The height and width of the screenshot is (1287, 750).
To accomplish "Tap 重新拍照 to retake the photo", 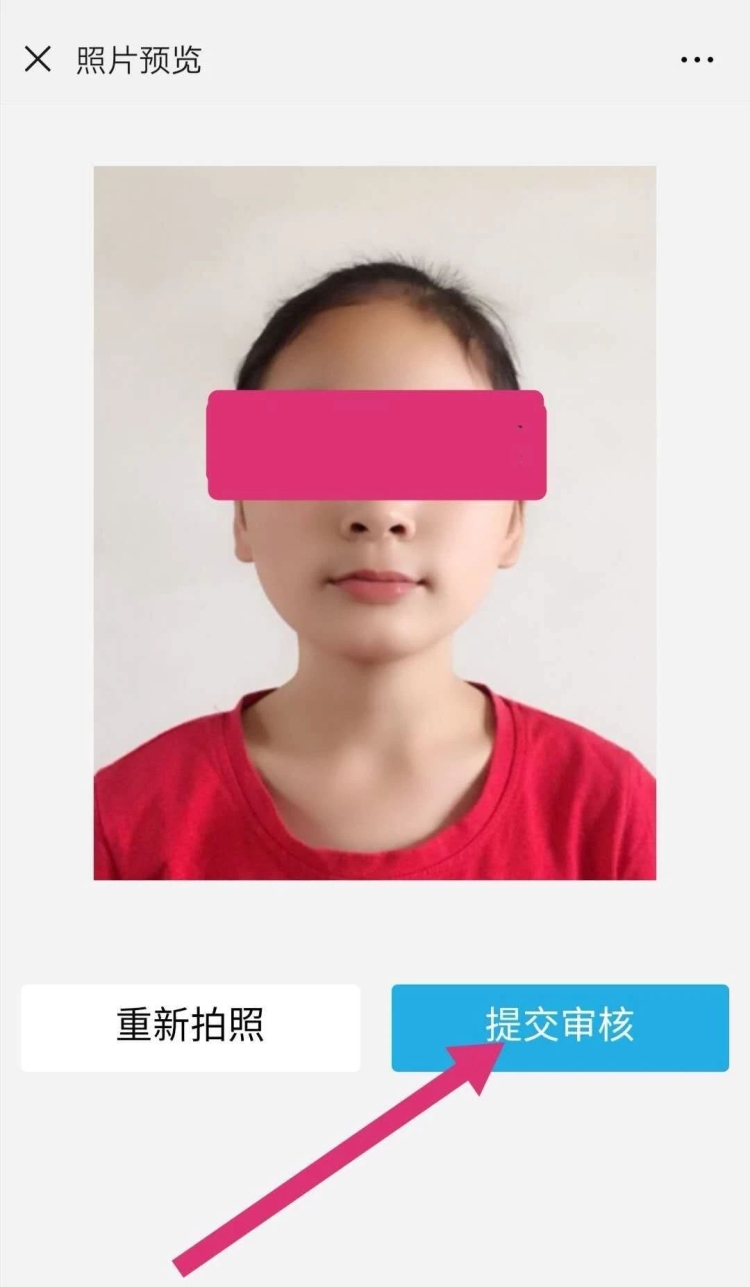I will [190, 1027].
